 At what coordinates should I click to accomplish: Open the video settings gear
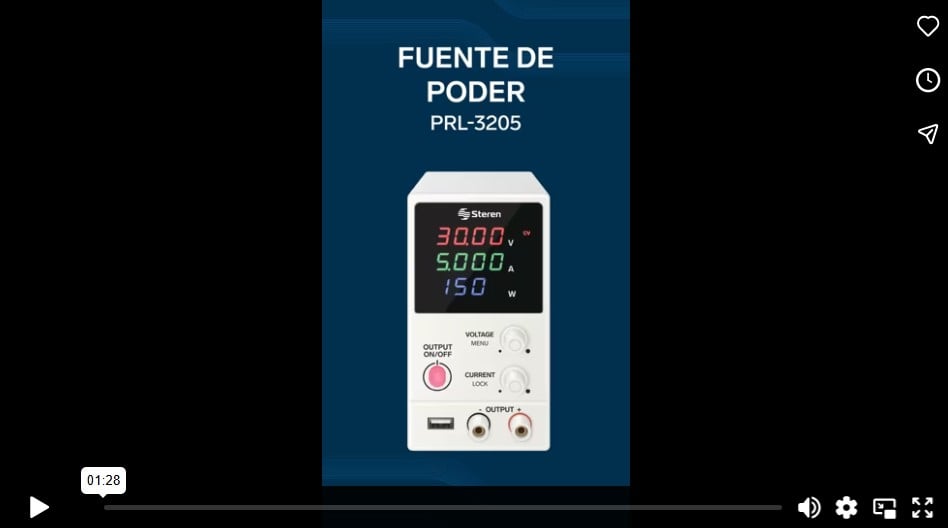coord(846,507)
